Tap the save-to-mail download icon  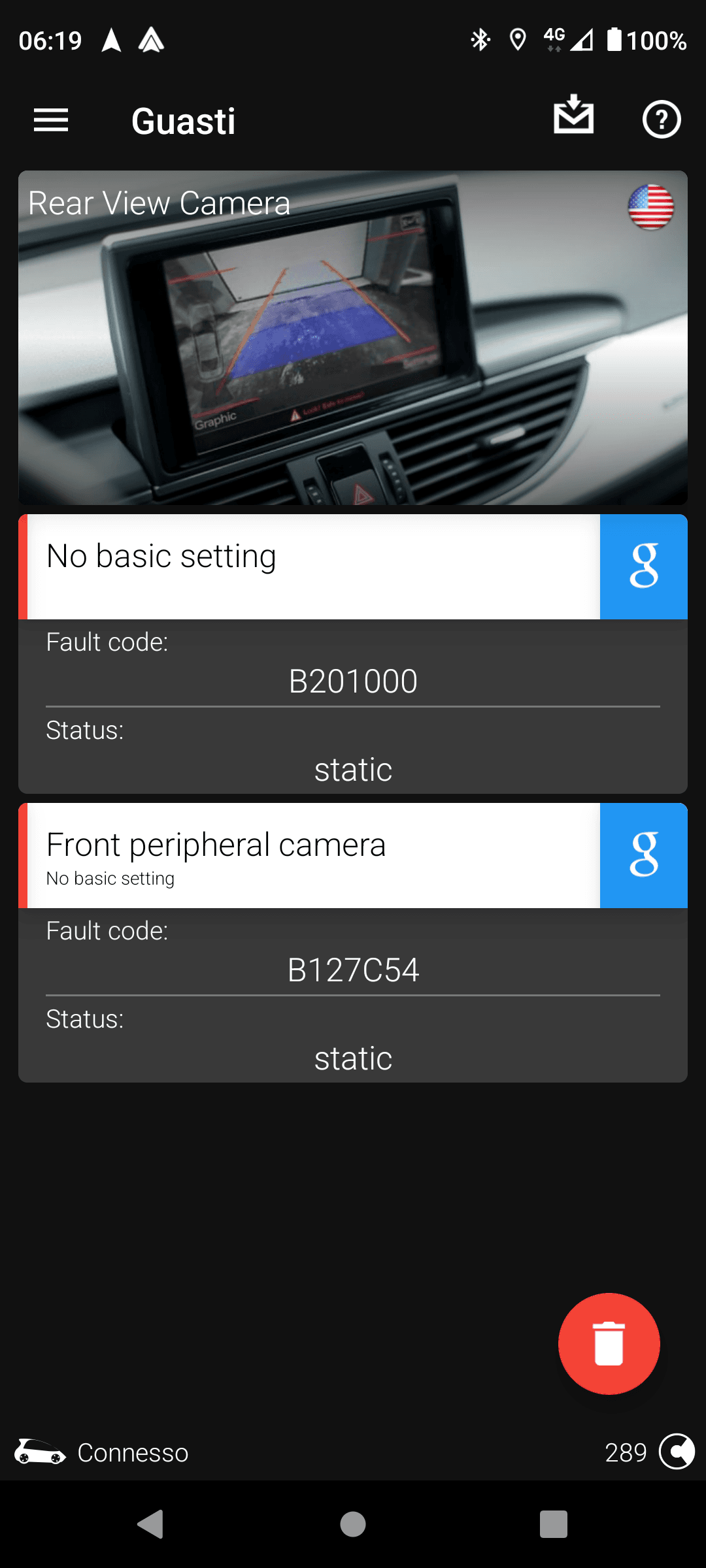(x=573, y=116)
